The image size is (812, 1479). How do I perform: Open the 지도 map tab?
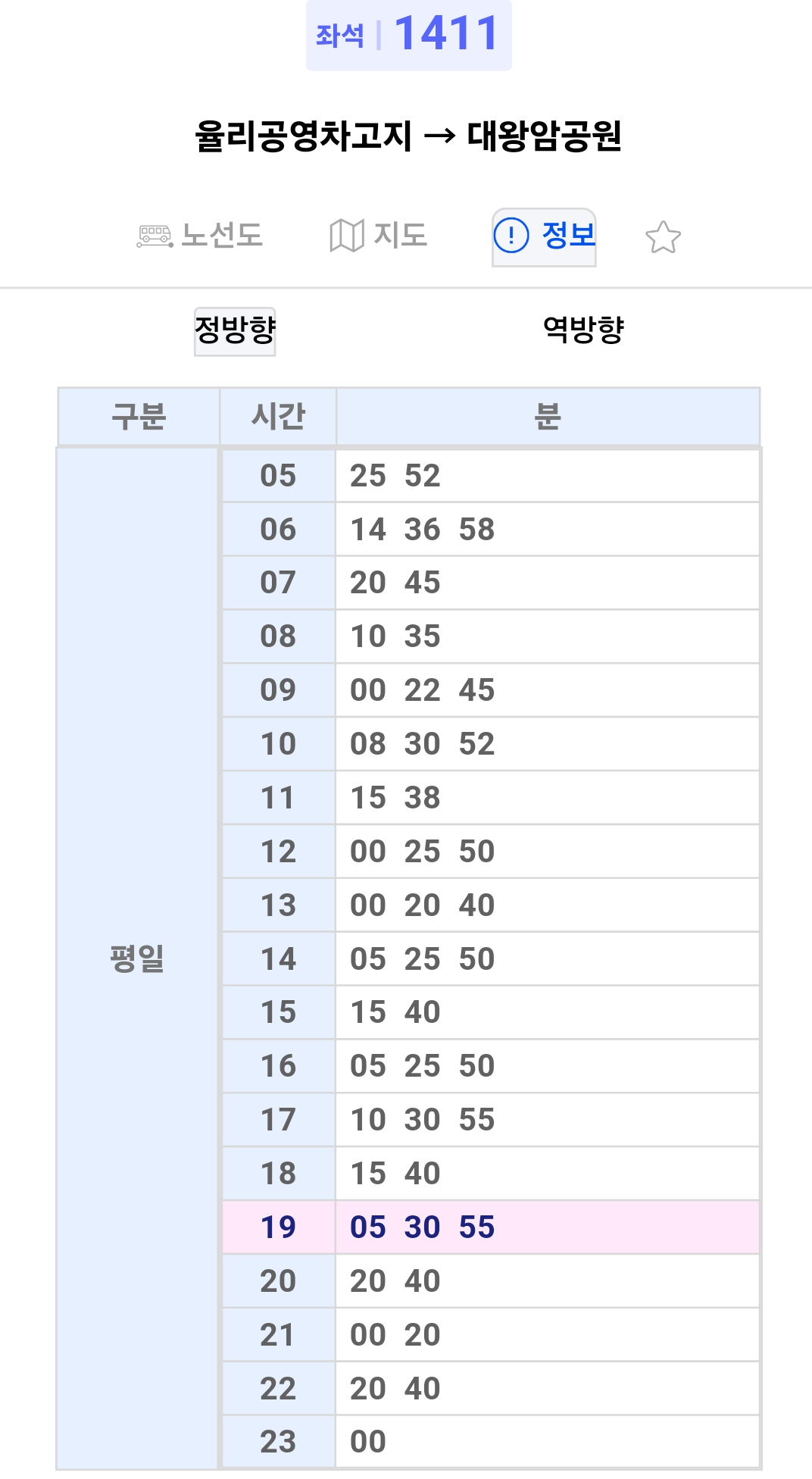coord(379,236)
